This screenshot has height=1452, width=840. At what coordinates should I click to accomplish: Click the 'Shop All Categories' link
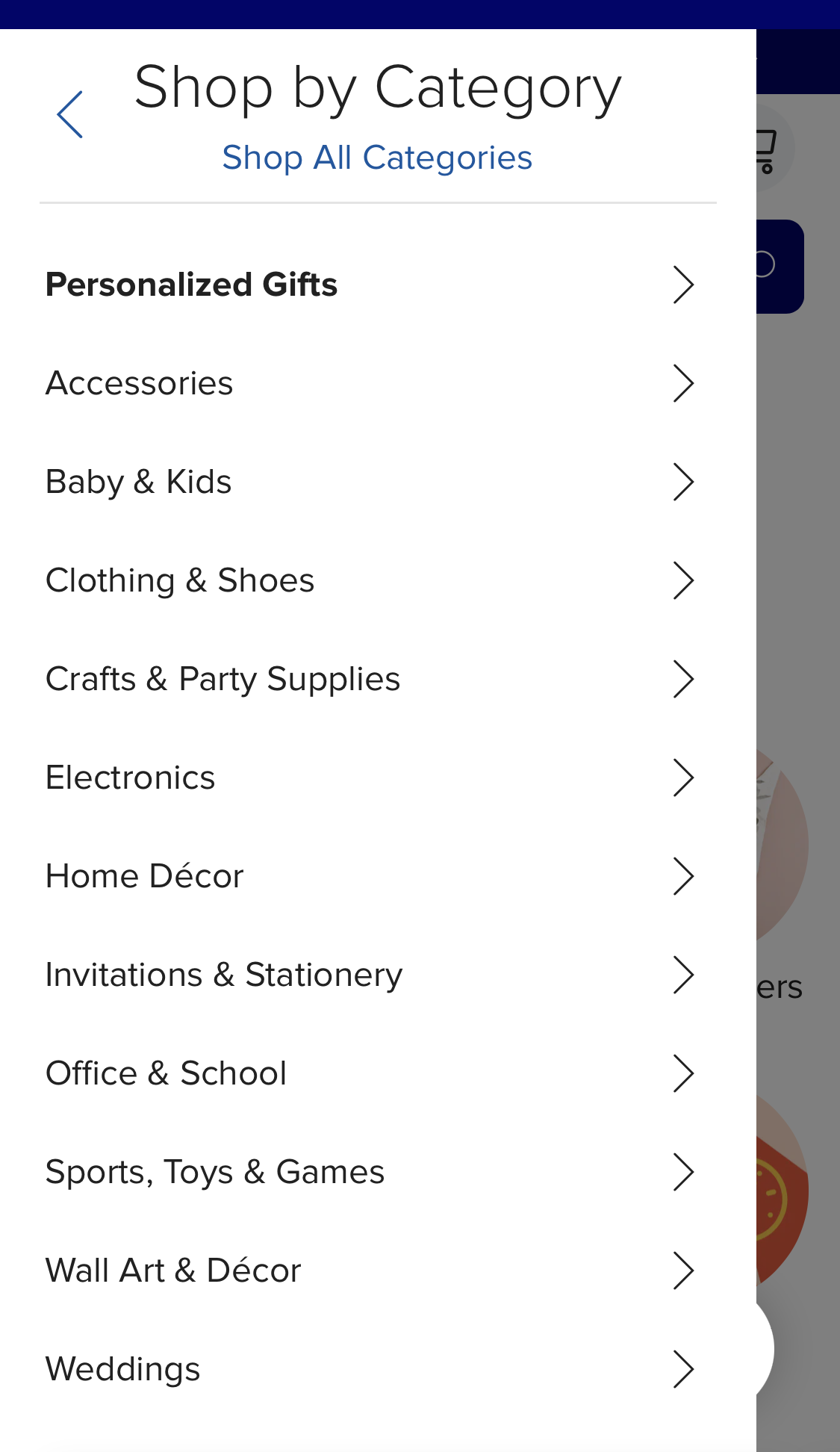(376, 157)
